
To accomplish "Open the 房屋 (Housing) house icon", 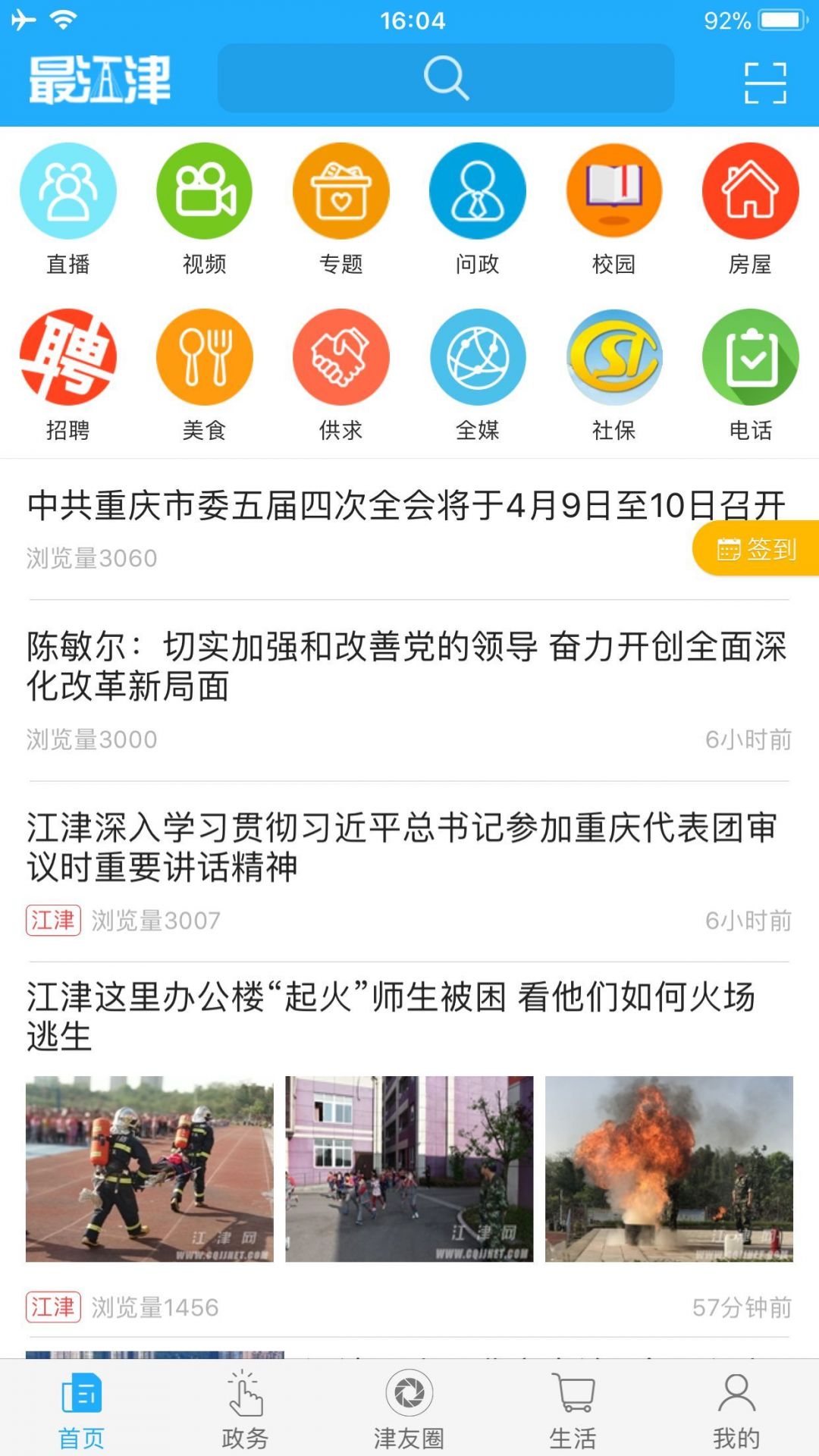I will pyautogui.click(x=750, y=191).
